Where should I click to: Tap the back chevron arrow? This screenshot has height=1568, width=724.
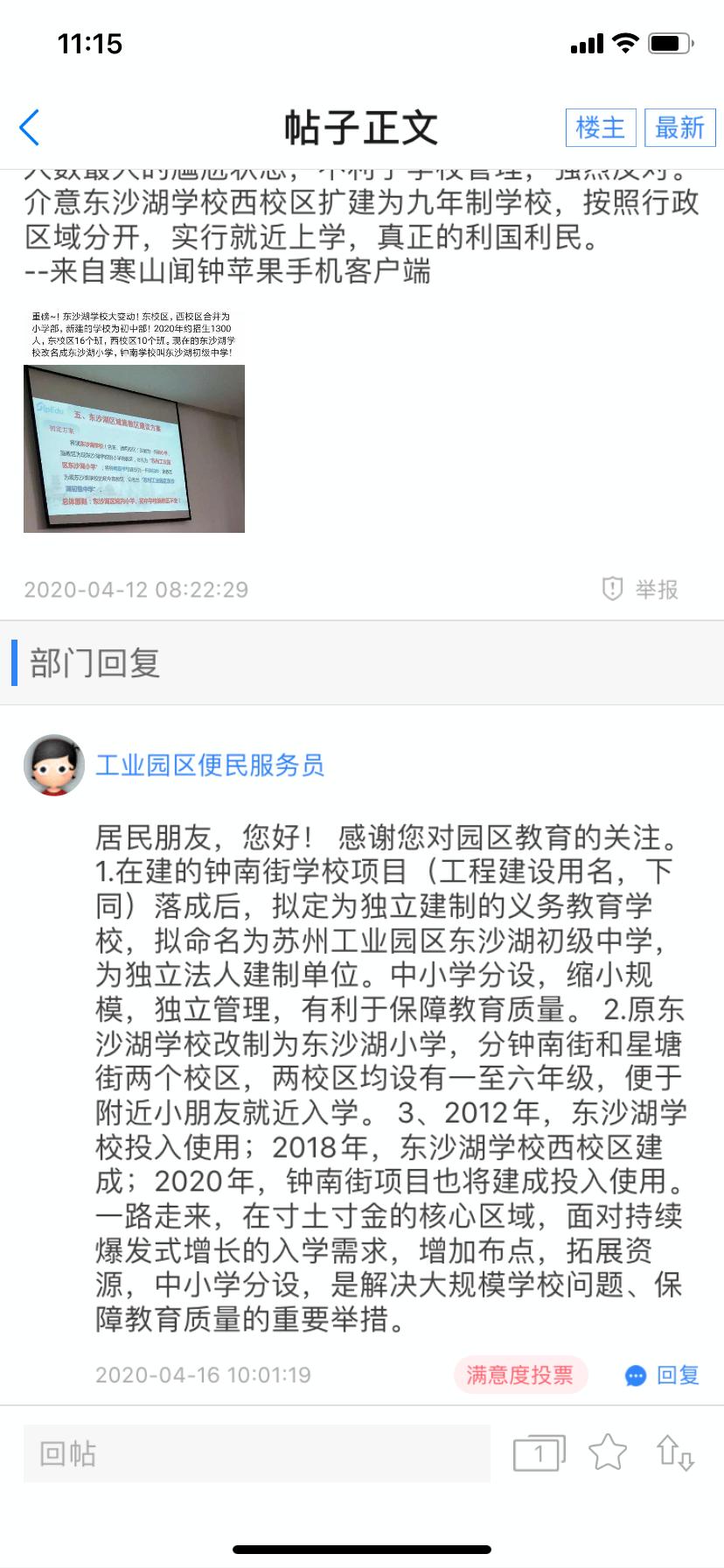point(29,126)
